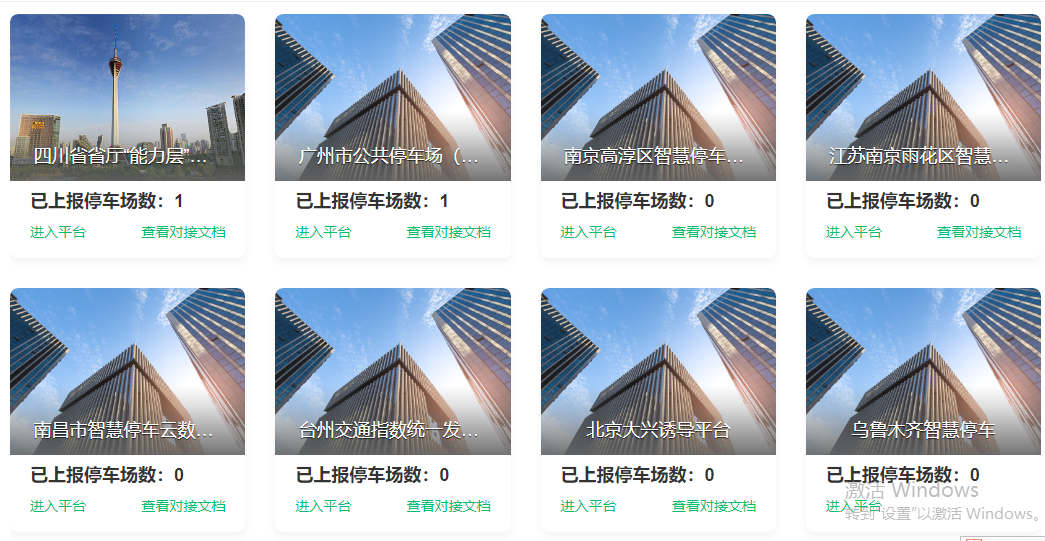Image resolution: width=1045 pixels, height=541 pixels.
Task: Open 查看对接文档 under 北京大兴诱导平台
Action: pyautogui.click(x=714, y=506)
